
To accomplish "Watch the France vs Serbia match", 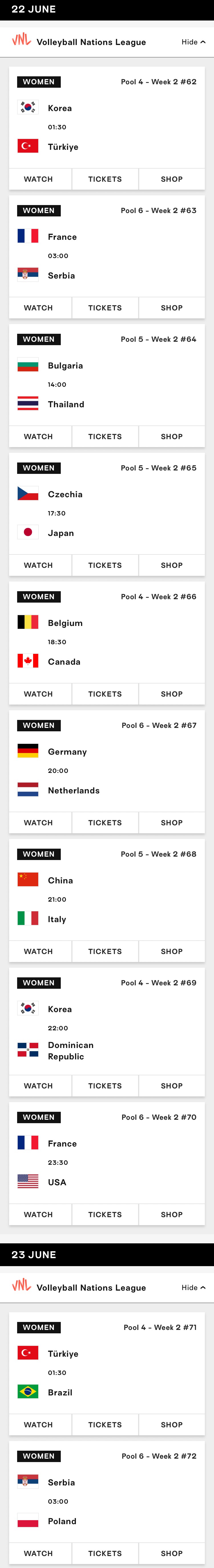I will click(x=39, y=307).
